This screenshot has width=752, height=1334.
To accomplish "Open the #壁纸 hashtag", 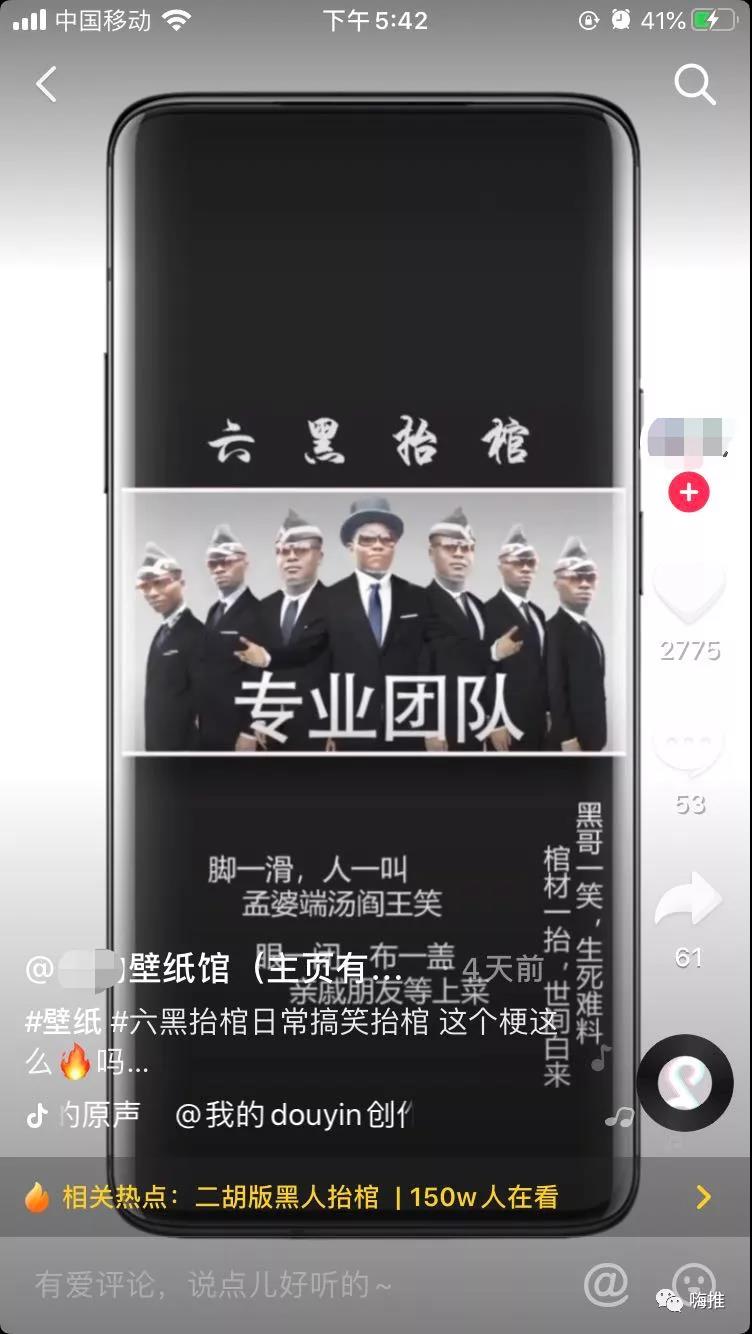I will (64, 1022).
